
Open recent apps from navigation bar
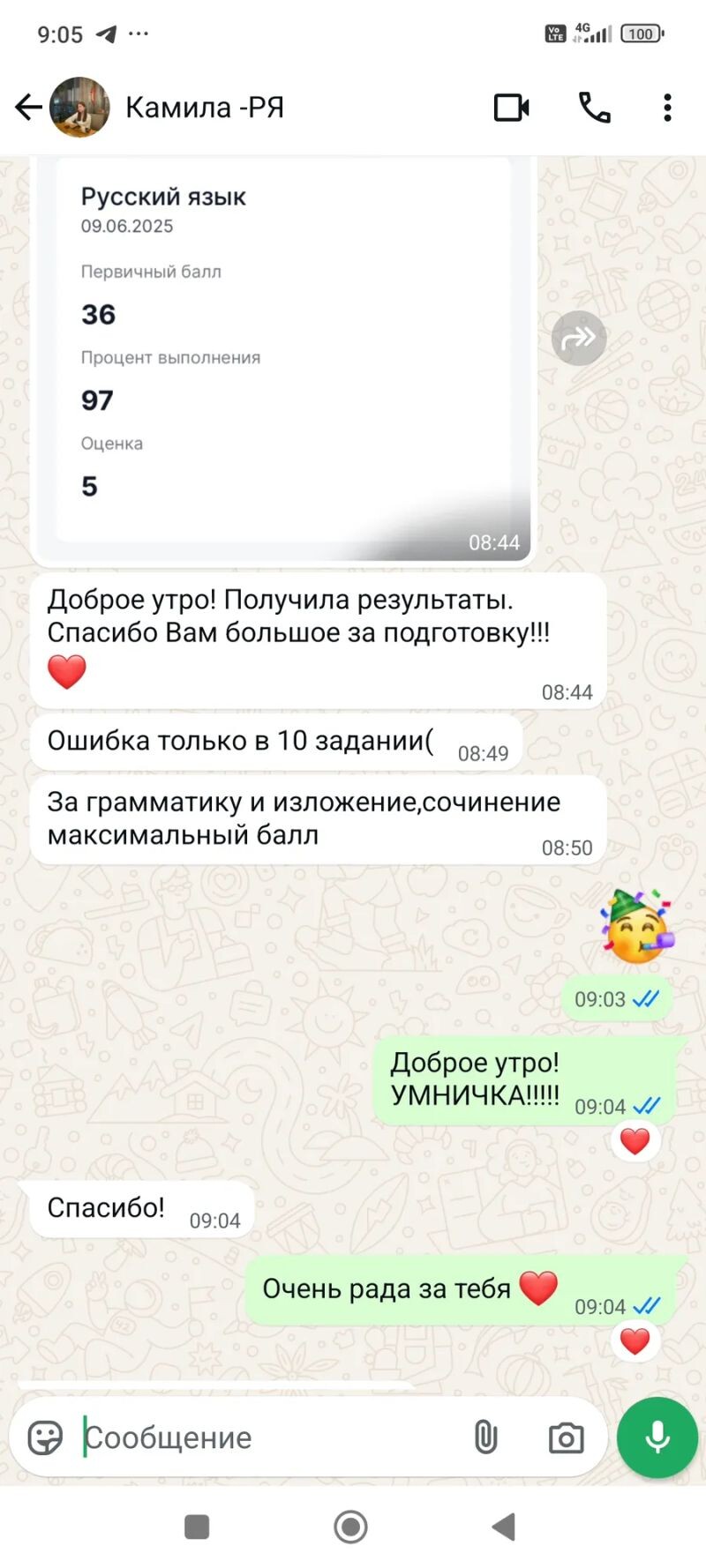pyautogui.click(x=197, y=1527)
